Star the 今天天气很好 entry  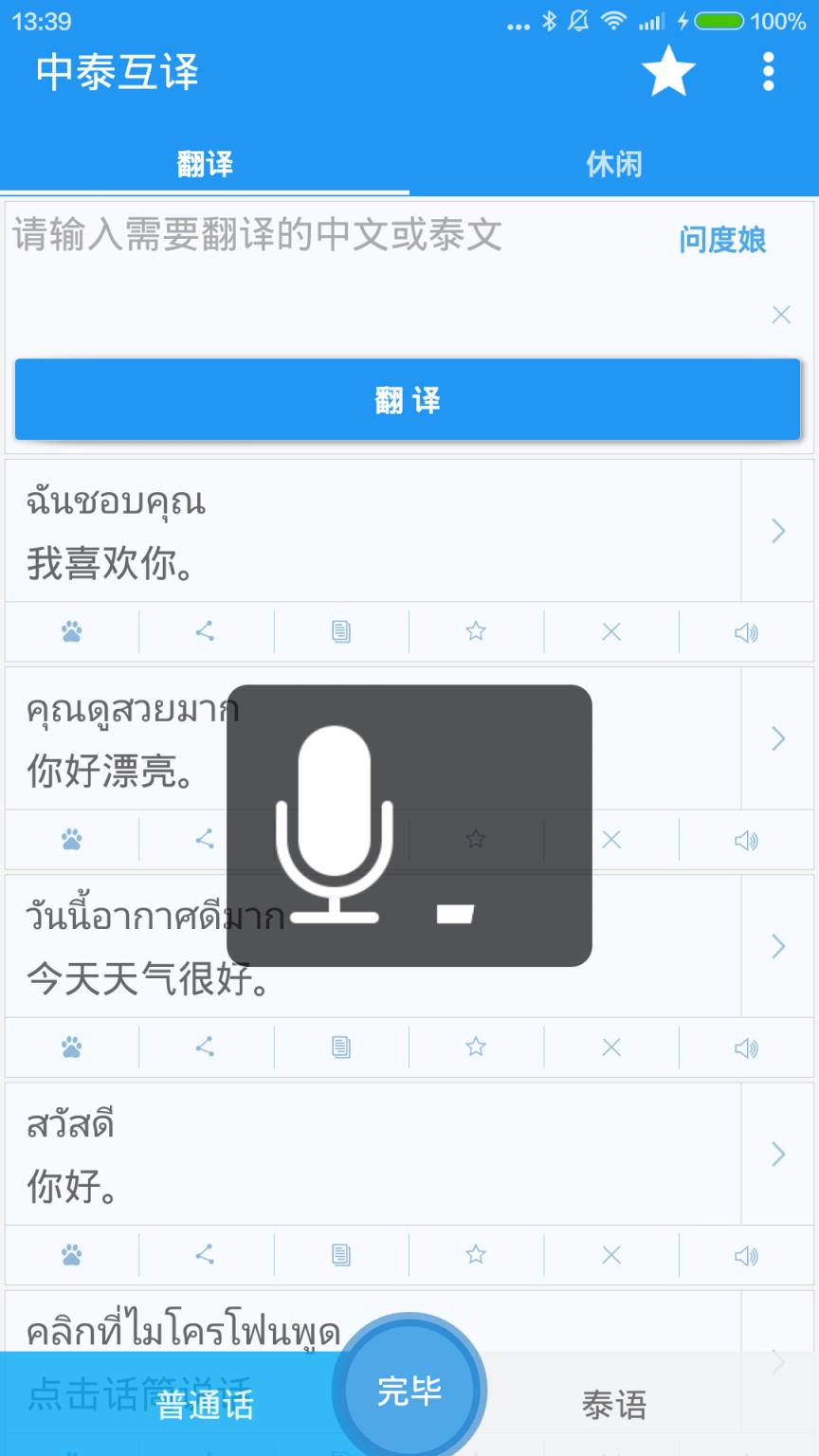coord(475,1047)
